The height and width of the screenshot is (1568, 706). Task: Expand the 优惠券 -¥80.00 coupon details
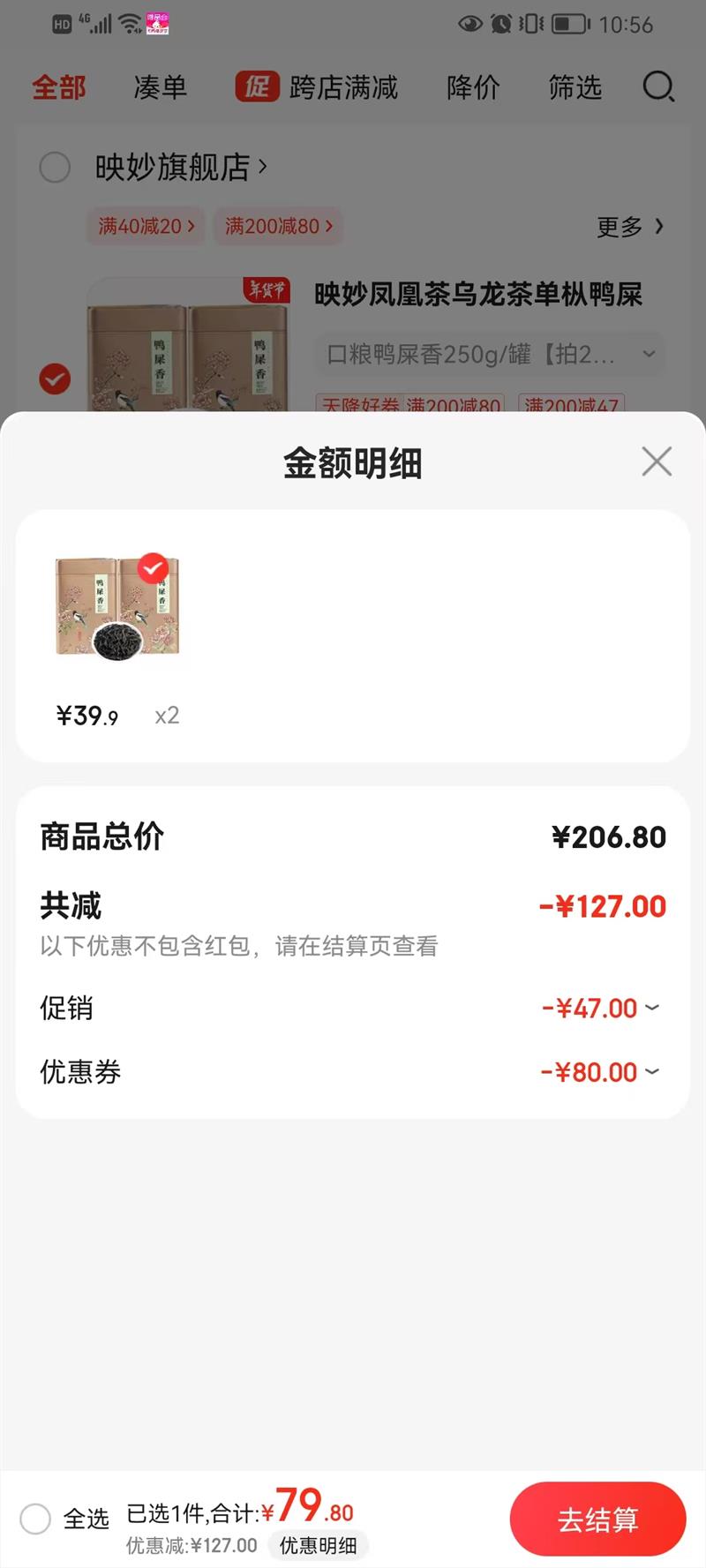pyautogui.click(x=651, y=1072)
